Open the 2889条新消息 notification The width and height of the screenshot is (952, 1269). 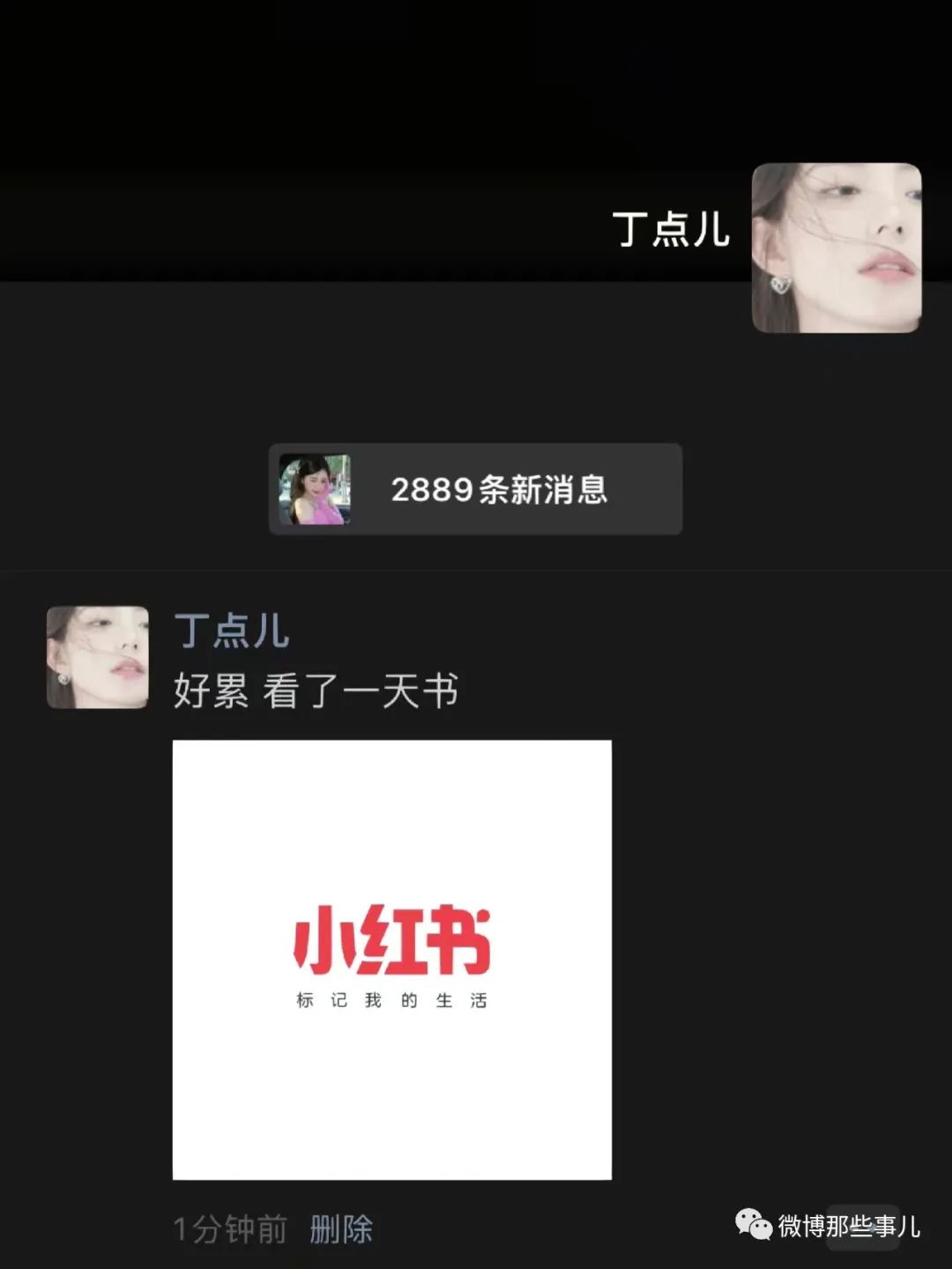click(475, 489)
